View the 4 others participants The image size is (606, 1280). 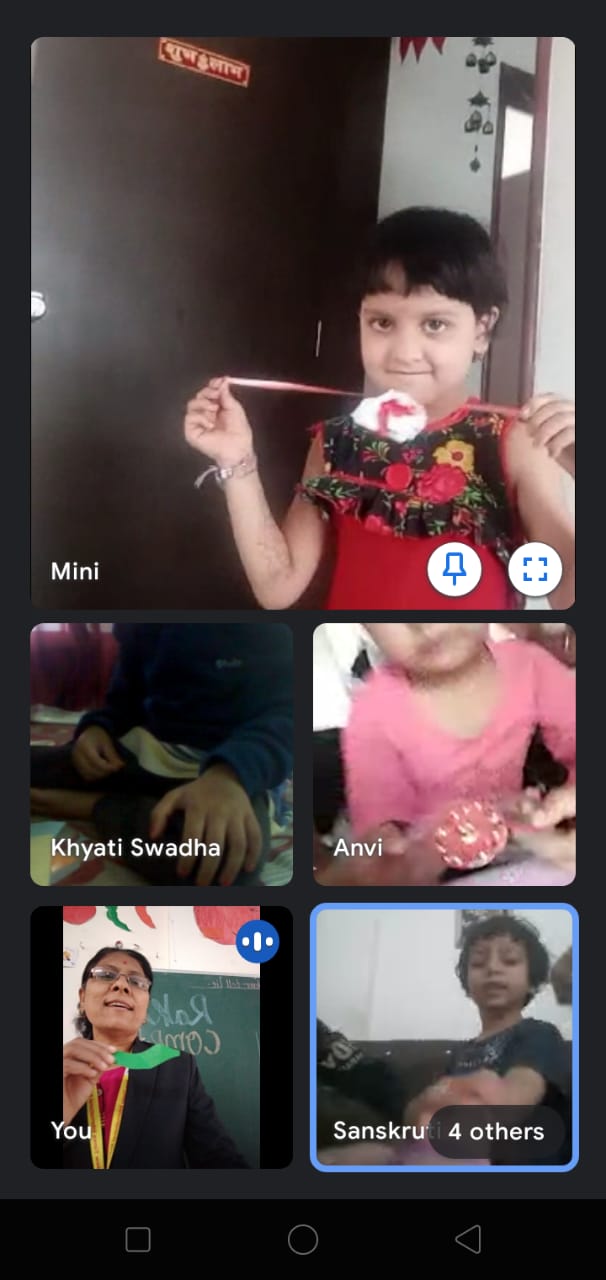pos(496,1131)
